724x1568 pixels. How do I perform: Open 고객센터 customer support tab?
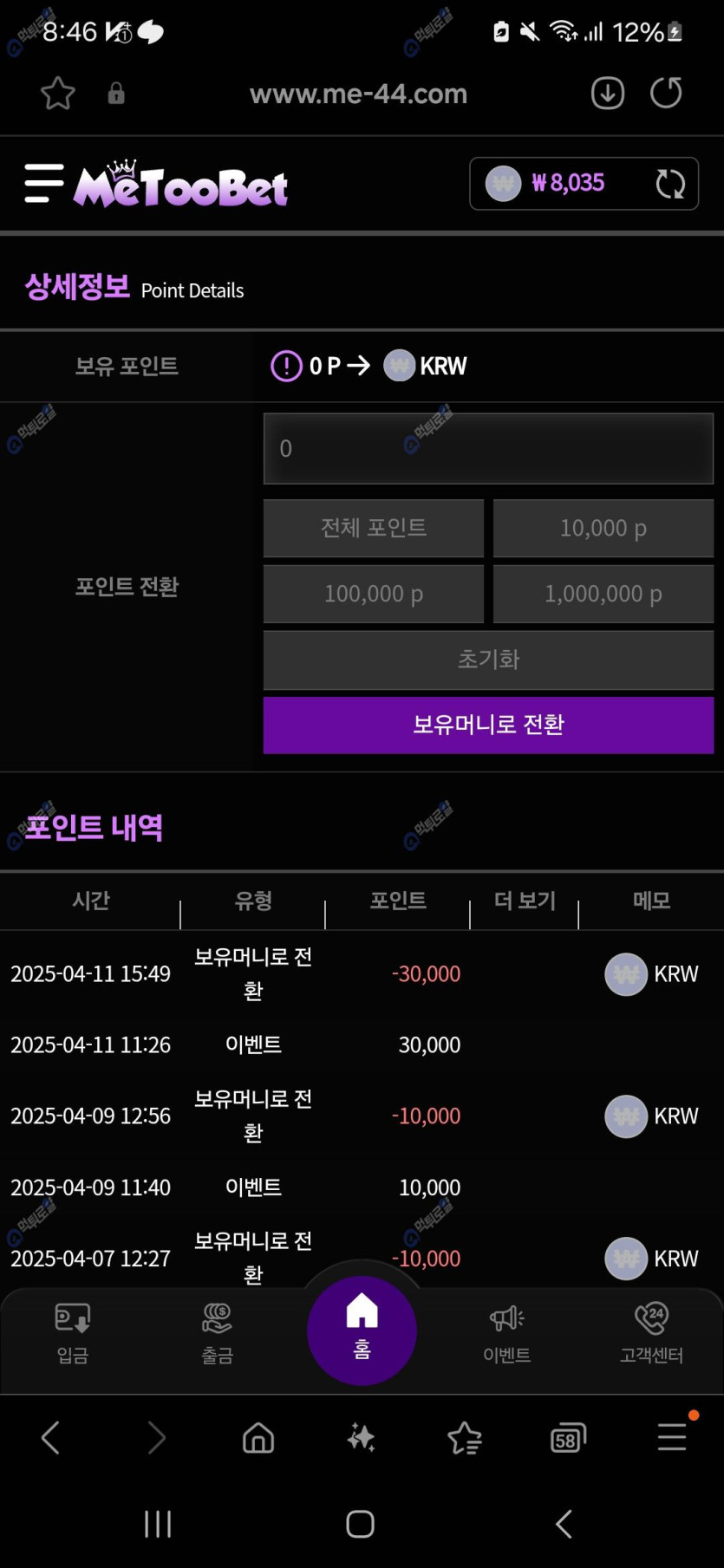(651, 1332)
